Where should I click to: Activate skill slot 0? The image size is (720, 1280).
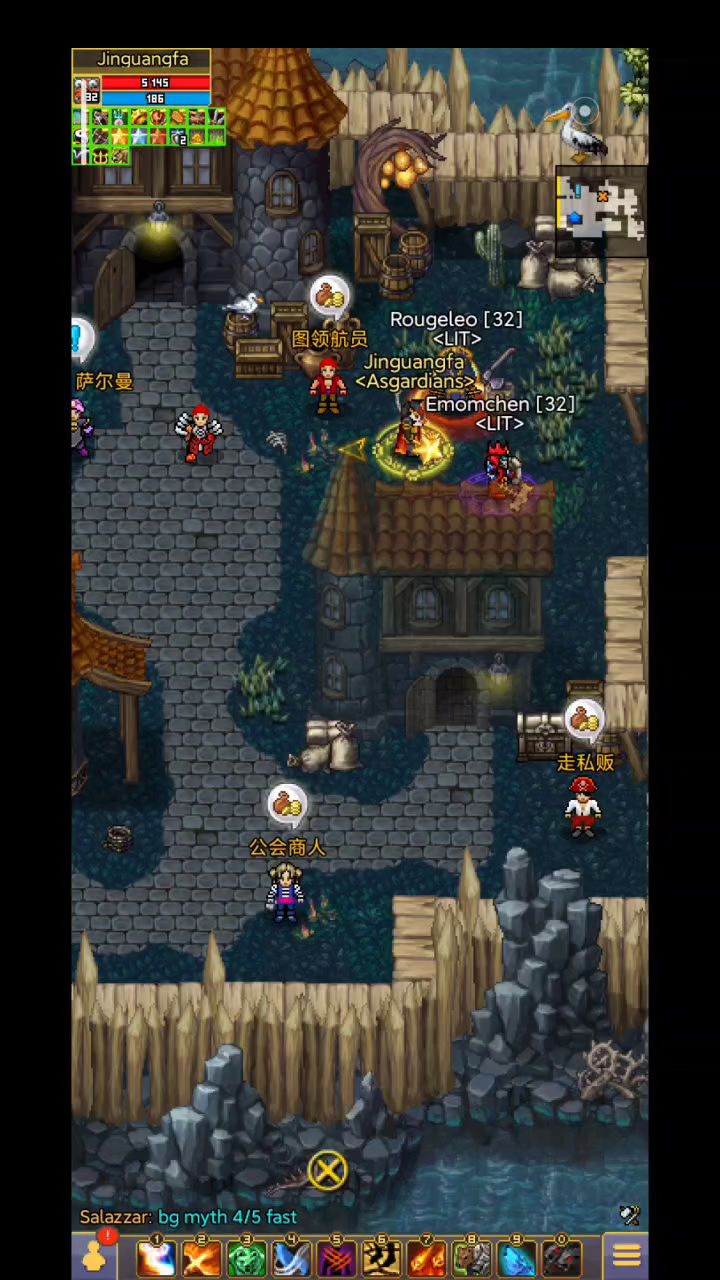pos(561,1257)
